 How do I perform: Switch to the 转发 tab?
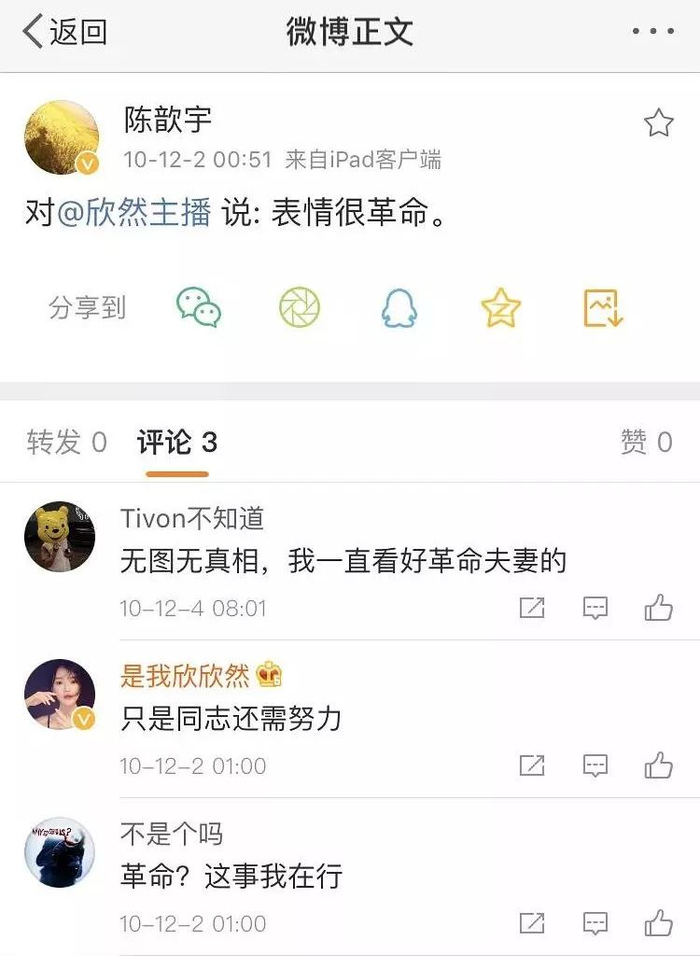click(66, 442)
